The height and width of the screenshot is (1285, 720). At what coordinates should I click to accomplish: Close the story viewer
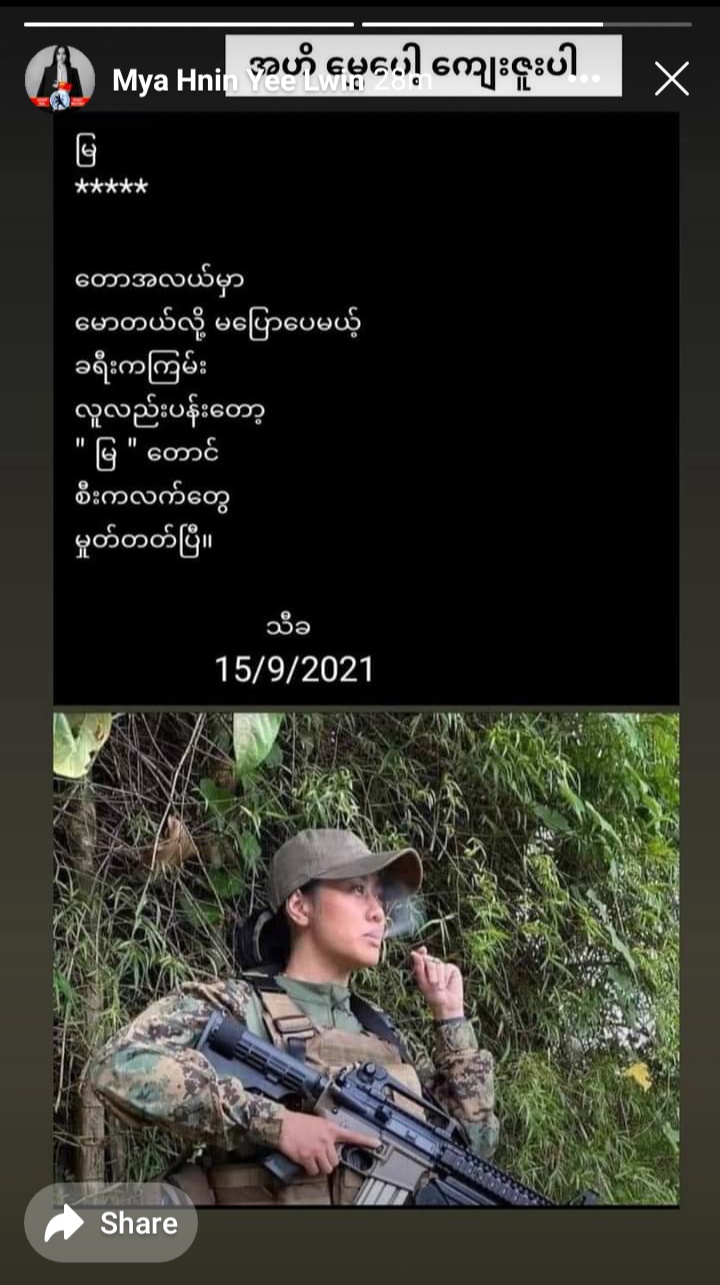671,79
